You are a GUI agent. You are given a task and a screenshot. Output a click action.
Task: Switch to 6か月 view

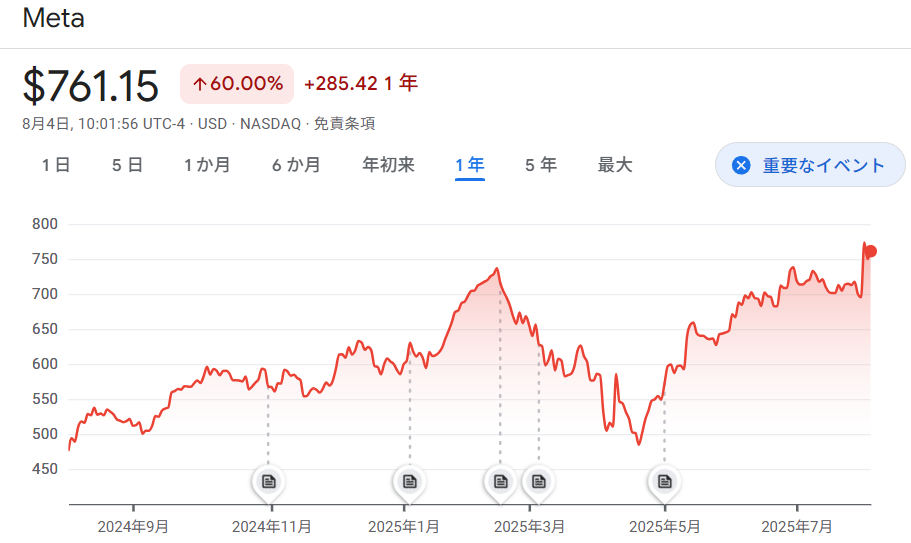[x=296, y=165]
